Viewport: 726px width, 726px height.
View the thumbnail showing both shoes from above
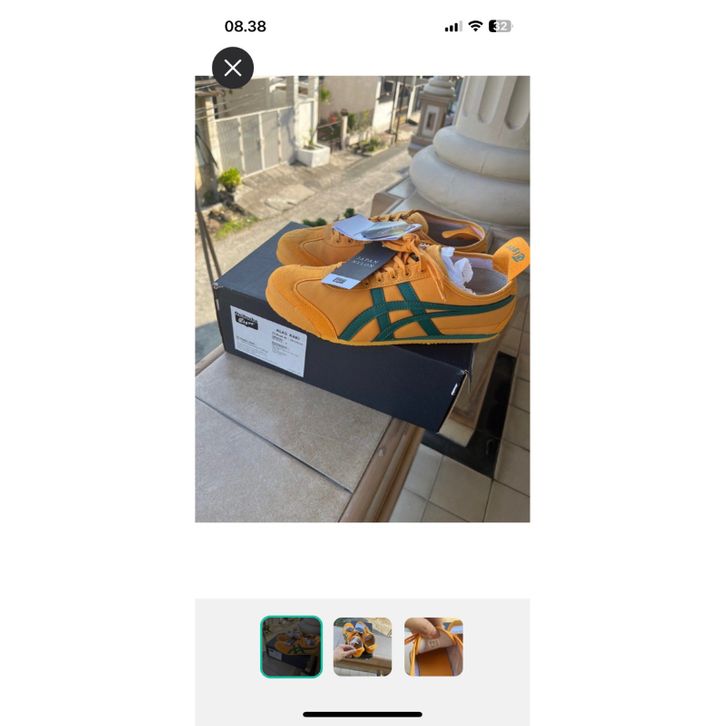(362, 647)
